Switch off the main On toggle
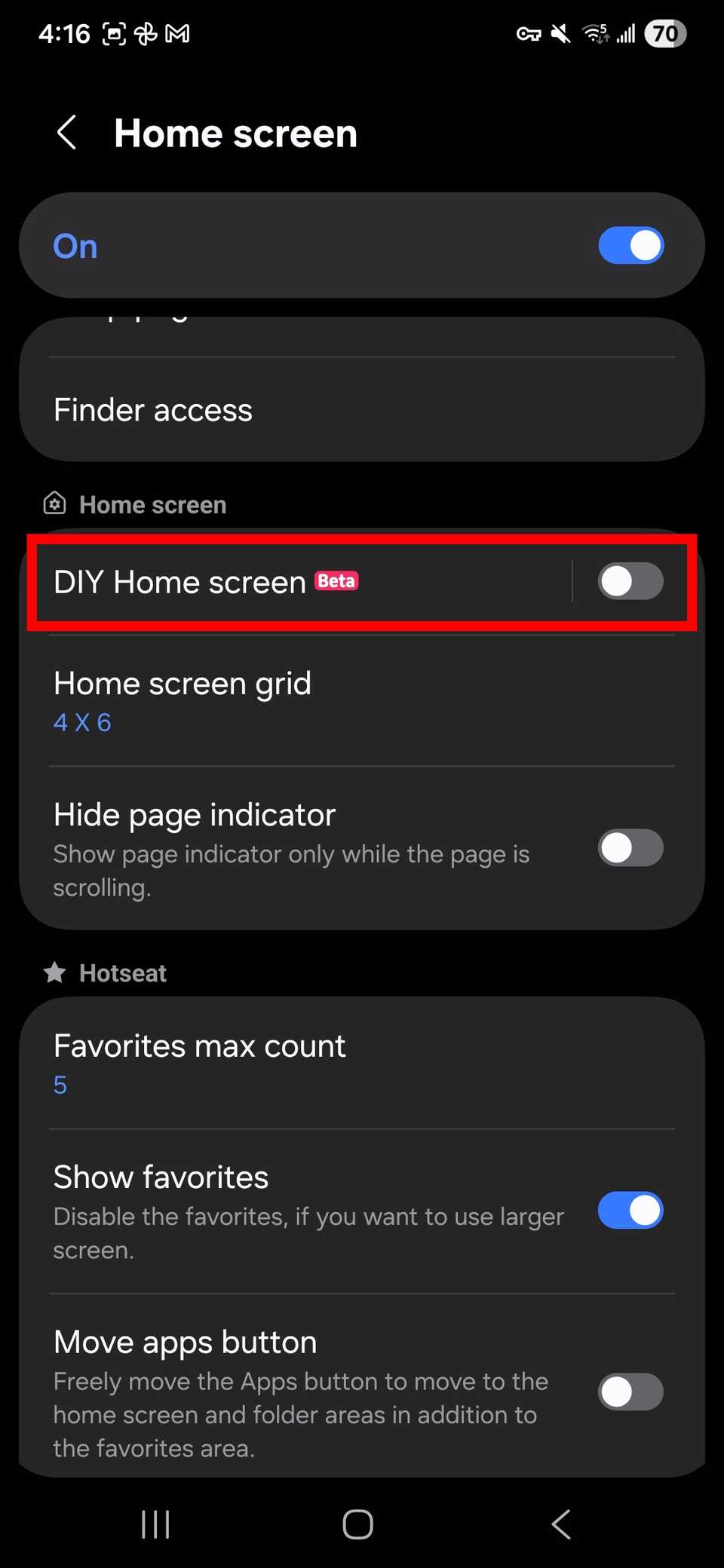Image resolution: width=724 pixels, height=1568 pixels. (630, 246)
